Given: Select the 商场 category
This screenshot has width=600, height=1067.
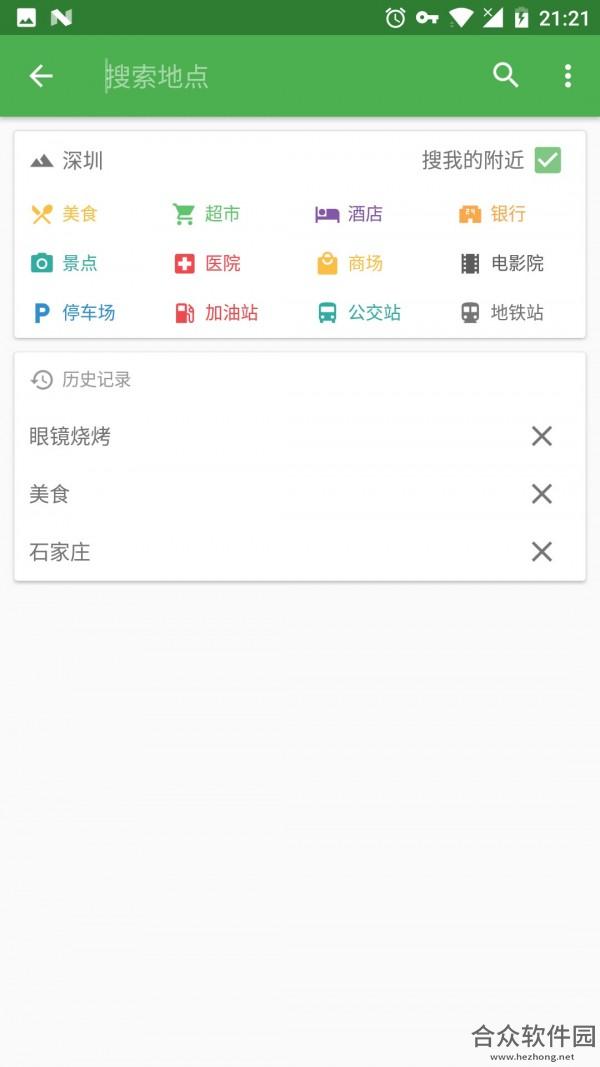Looking at the screenshot, I should pos(350,263).
